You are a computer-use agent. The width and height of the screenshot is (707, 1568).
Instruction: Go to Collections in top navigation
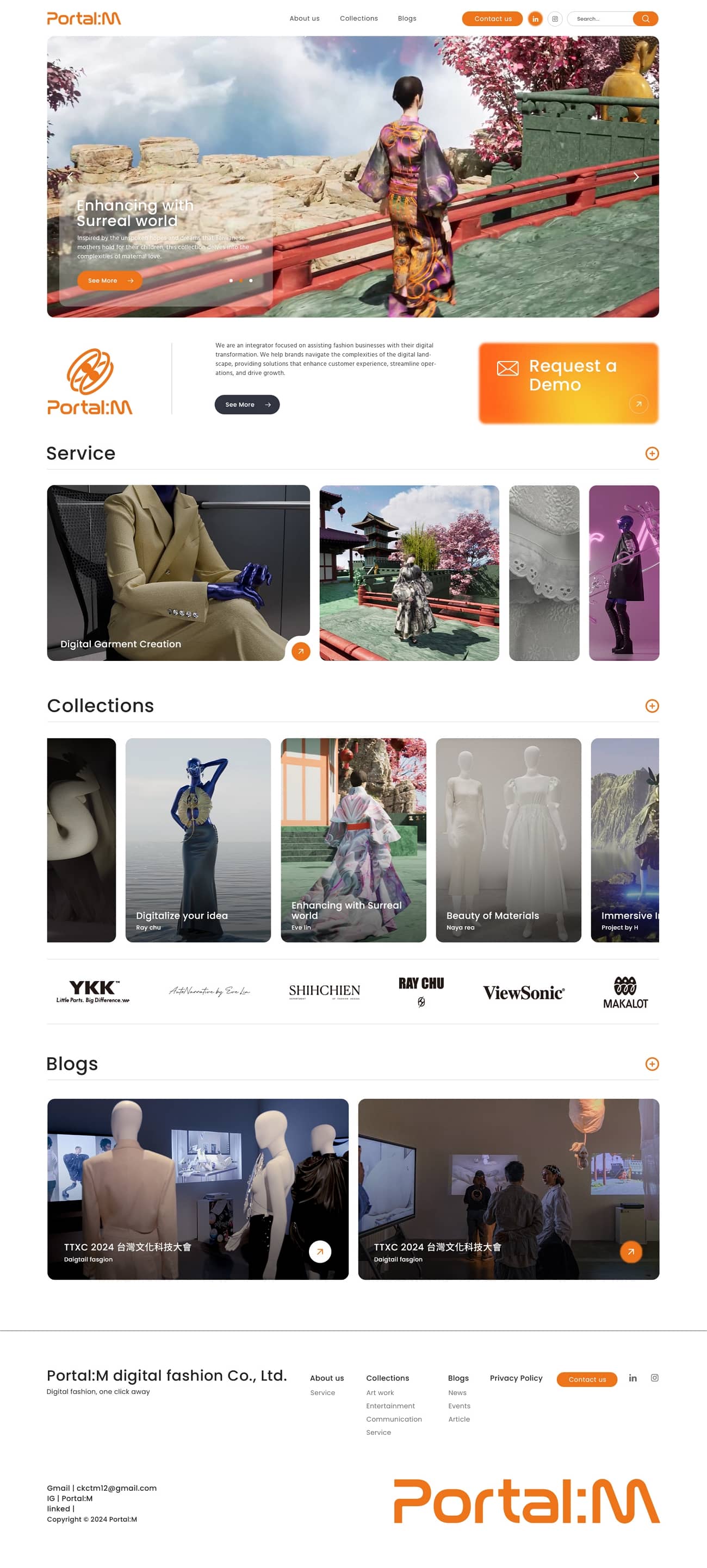click(358, 18)
